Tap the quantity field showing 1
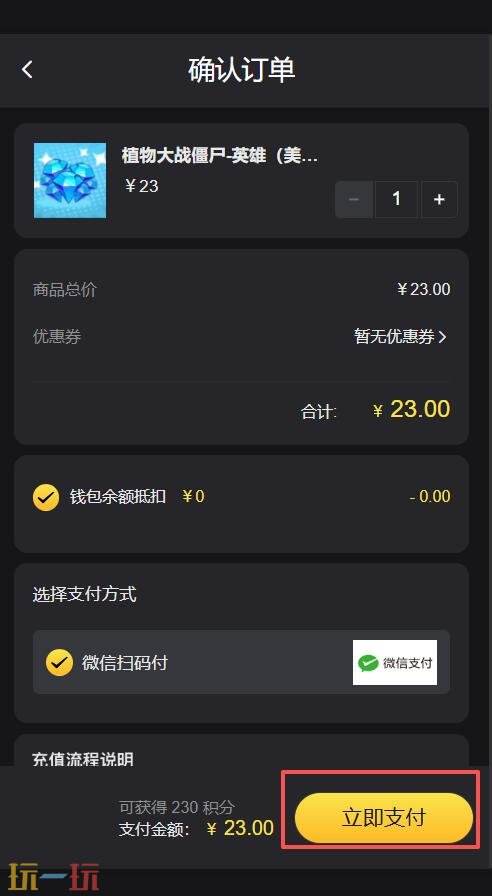This screenshot has width=492, height=896. 396,199
